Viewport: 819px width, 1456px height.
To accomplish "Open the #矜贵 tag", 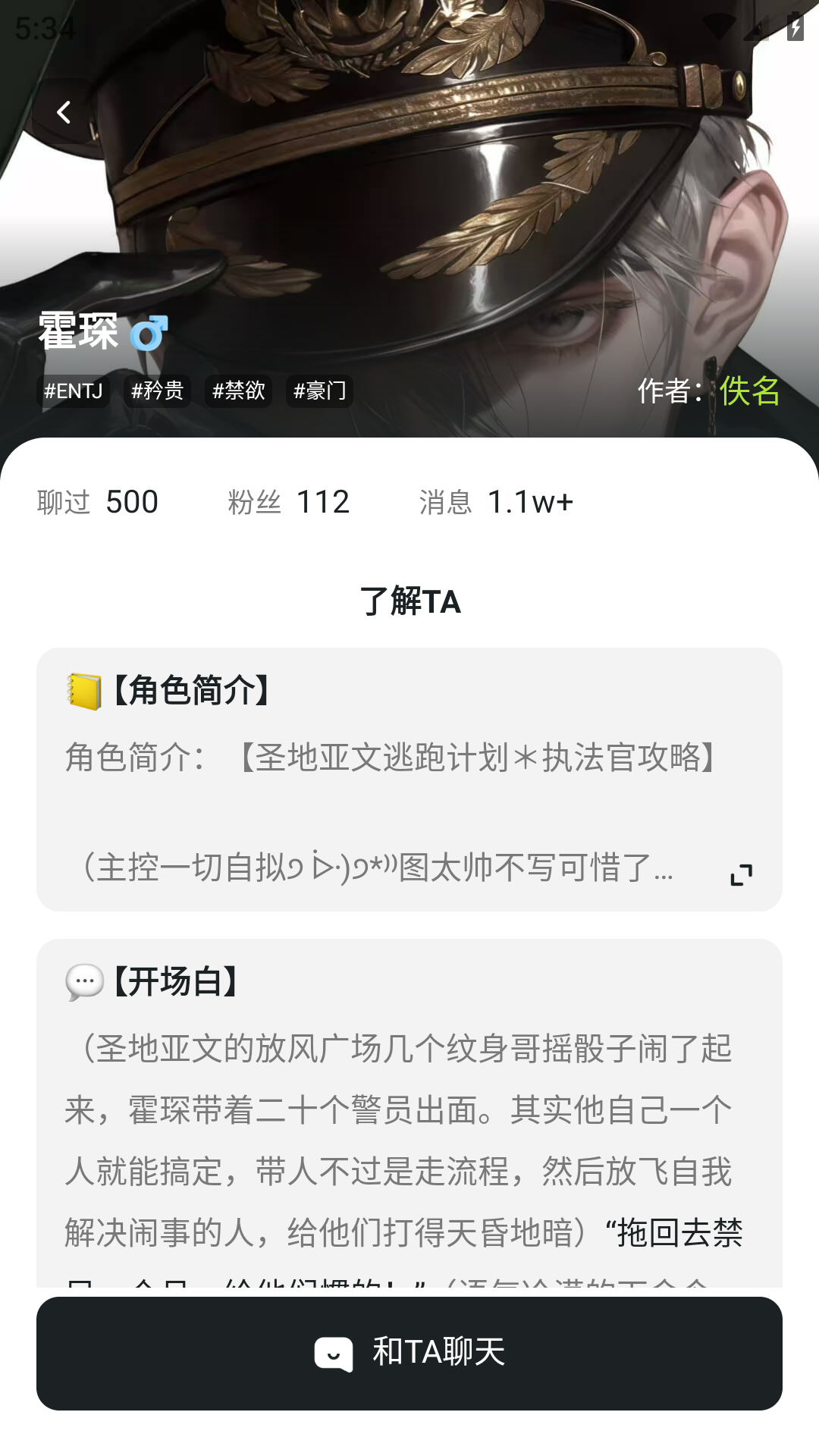I will [x=157, y=391].
